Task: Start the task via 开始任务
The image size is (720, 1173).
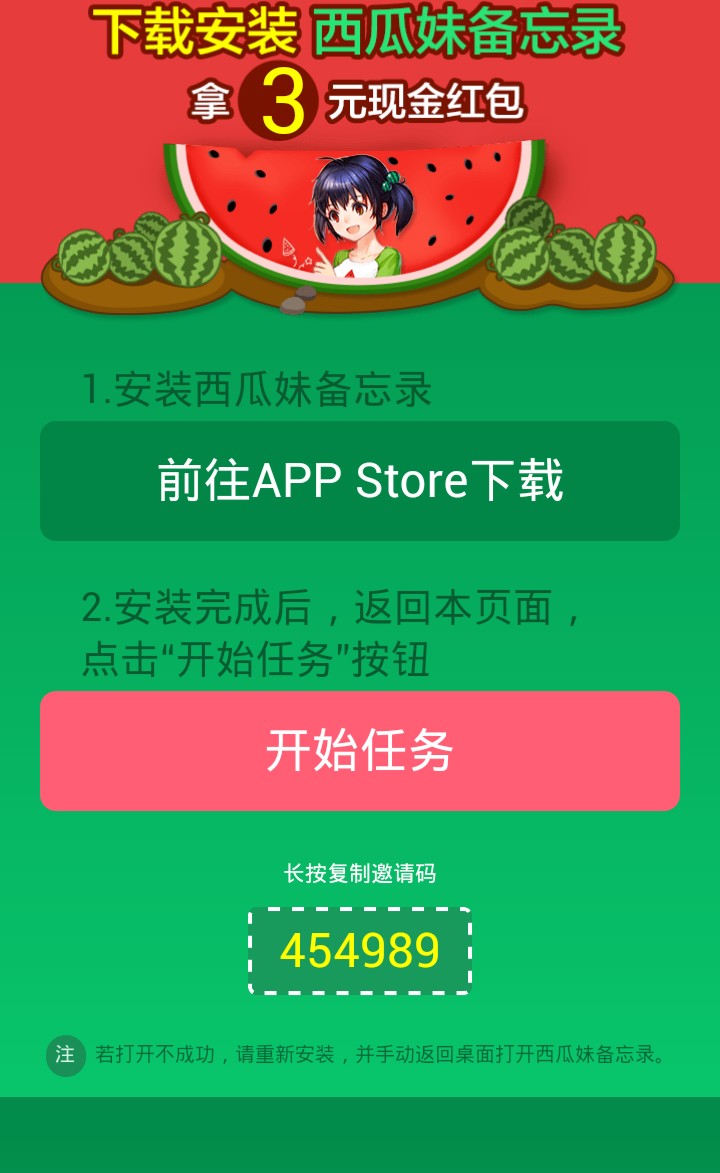Action: point(360,751)
